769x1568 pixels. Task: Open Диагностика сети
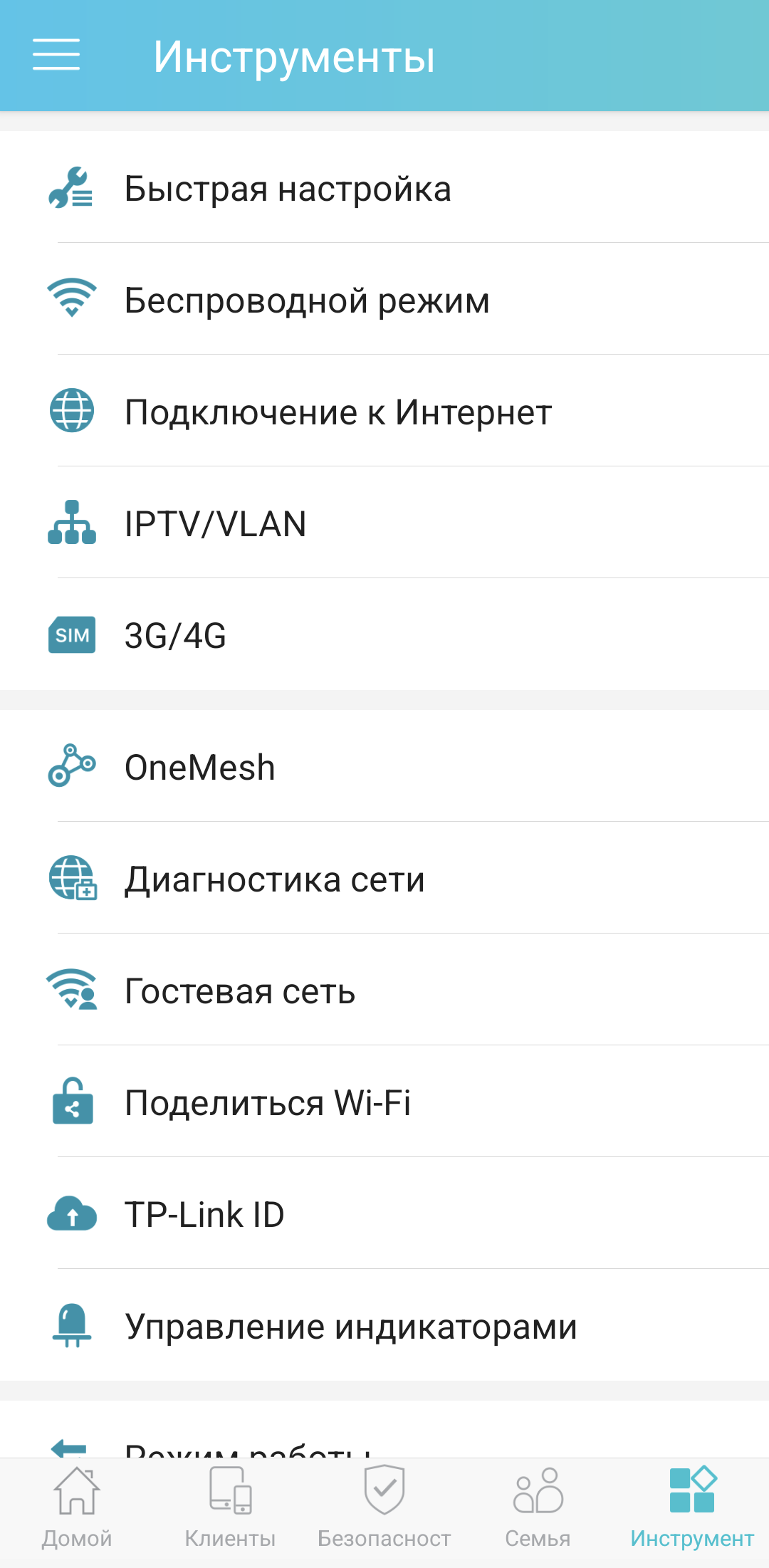274,879
